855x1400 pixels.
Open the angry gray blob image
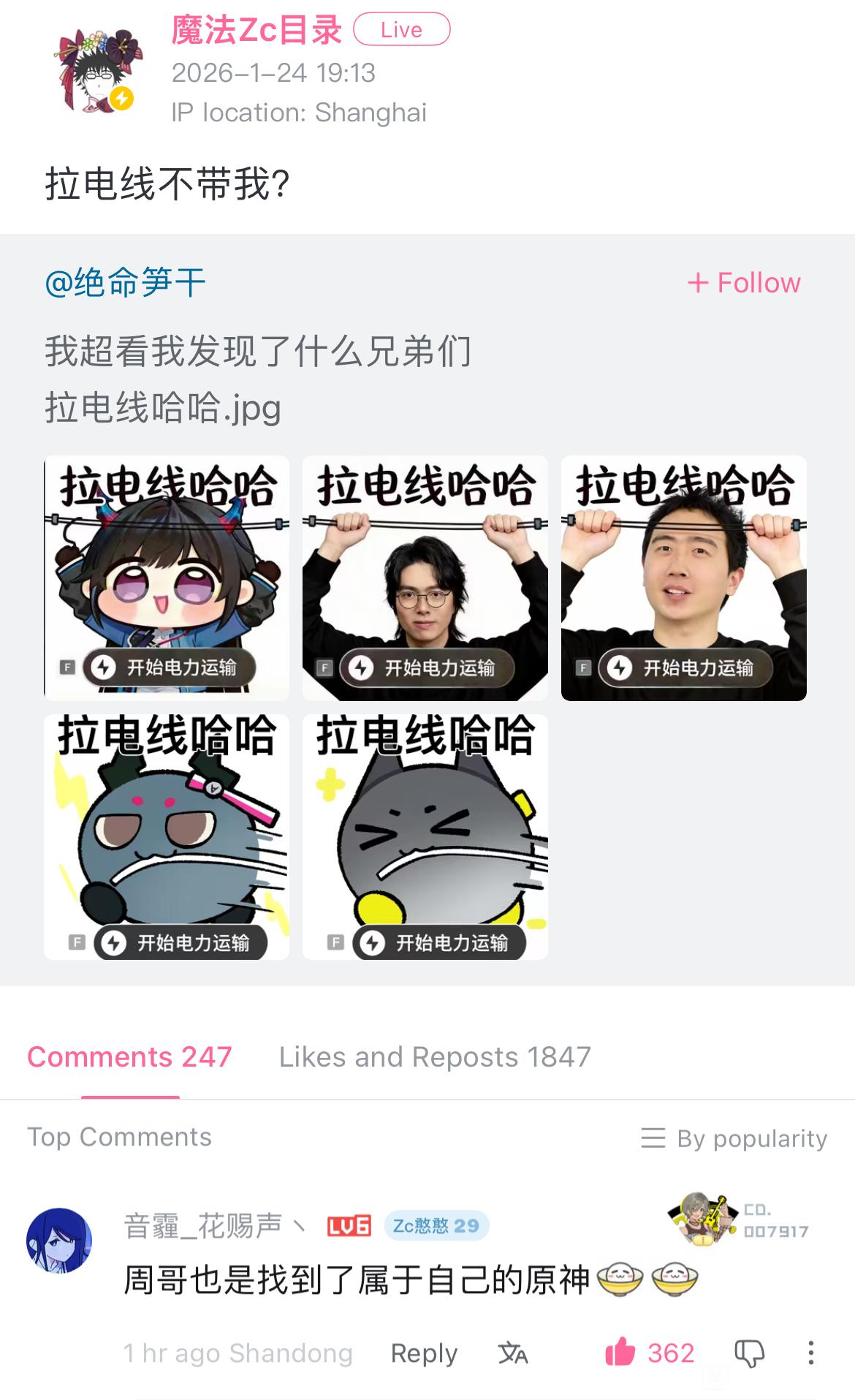(167, 836)
